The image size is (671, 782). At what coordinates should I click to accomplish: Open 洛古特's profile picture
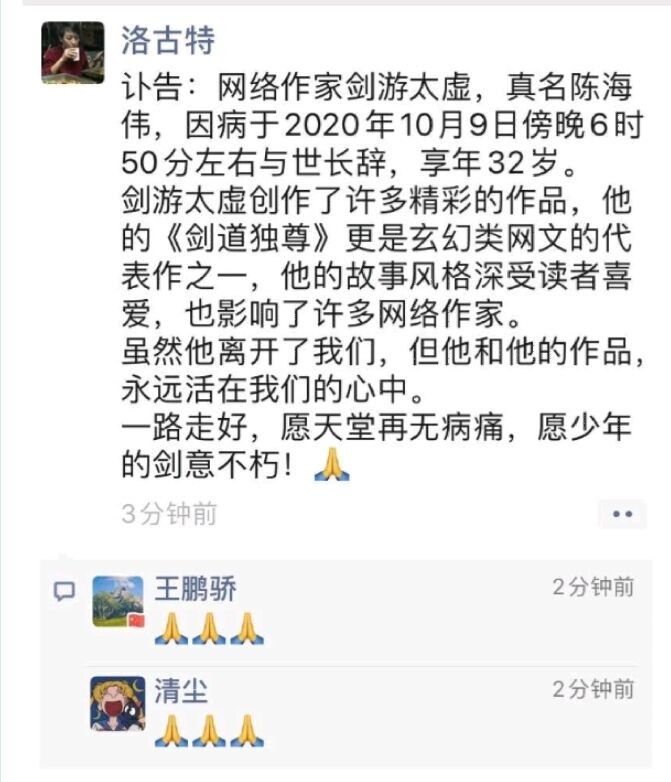[72, 52]
